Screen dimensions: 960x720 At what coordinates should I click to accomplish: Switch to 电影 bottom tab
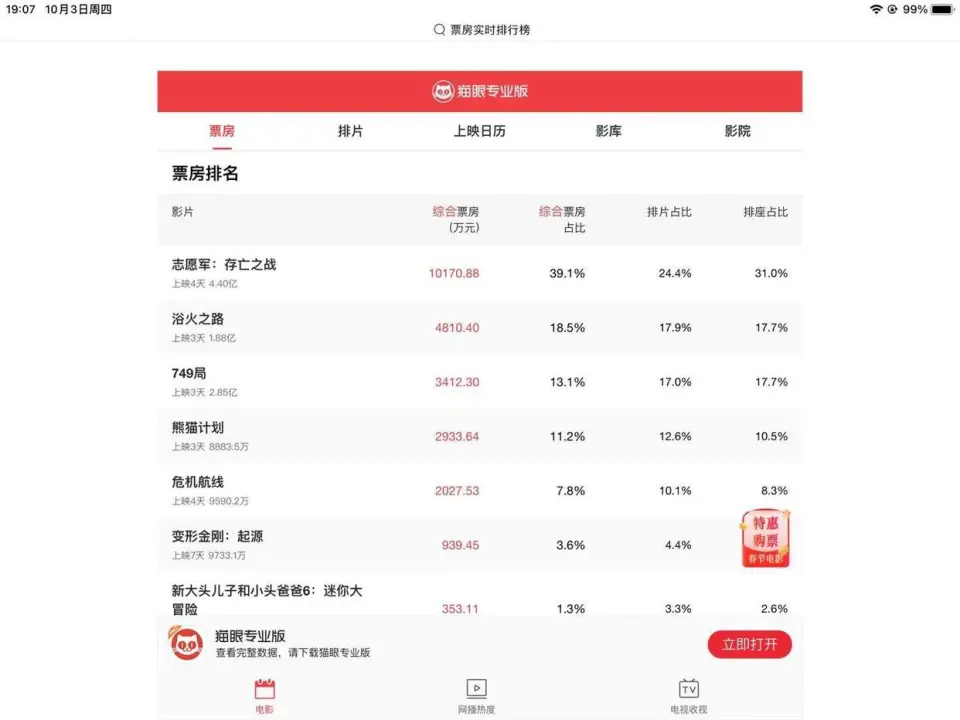(264, 696)
